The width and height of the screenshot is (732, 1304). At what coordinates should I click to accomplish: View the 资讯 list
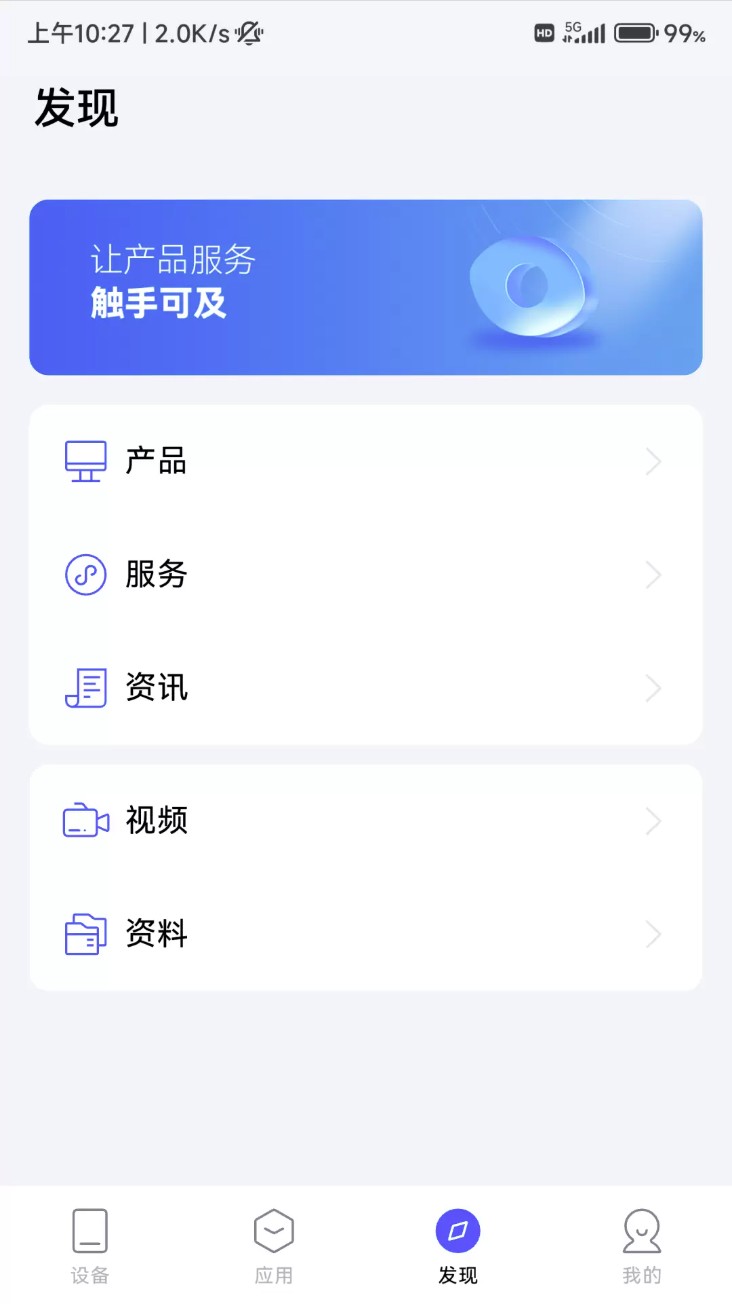click(x=365, y=688)
